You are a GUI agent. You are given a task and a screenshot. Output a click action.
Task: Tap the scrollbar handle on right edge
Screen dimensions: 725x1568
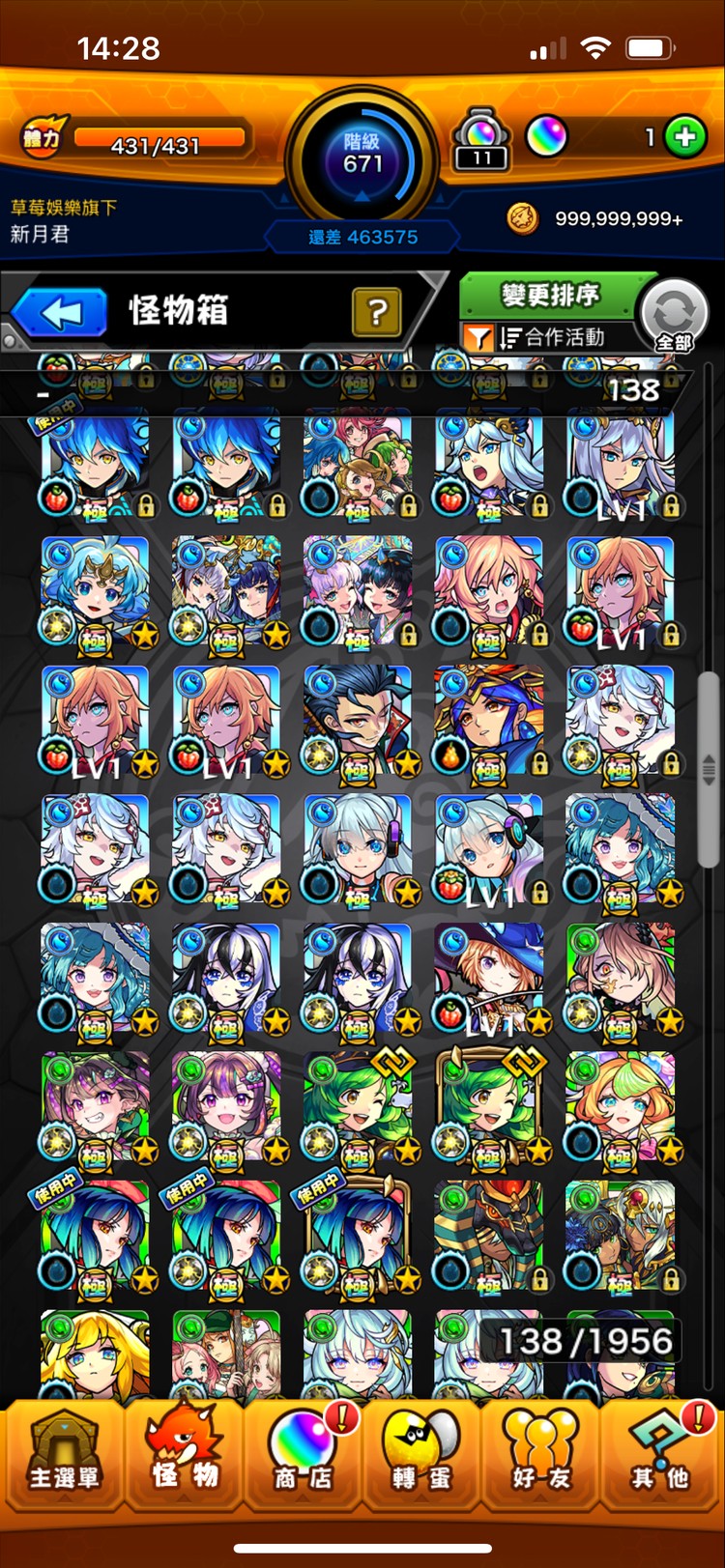tap(710, 763)
